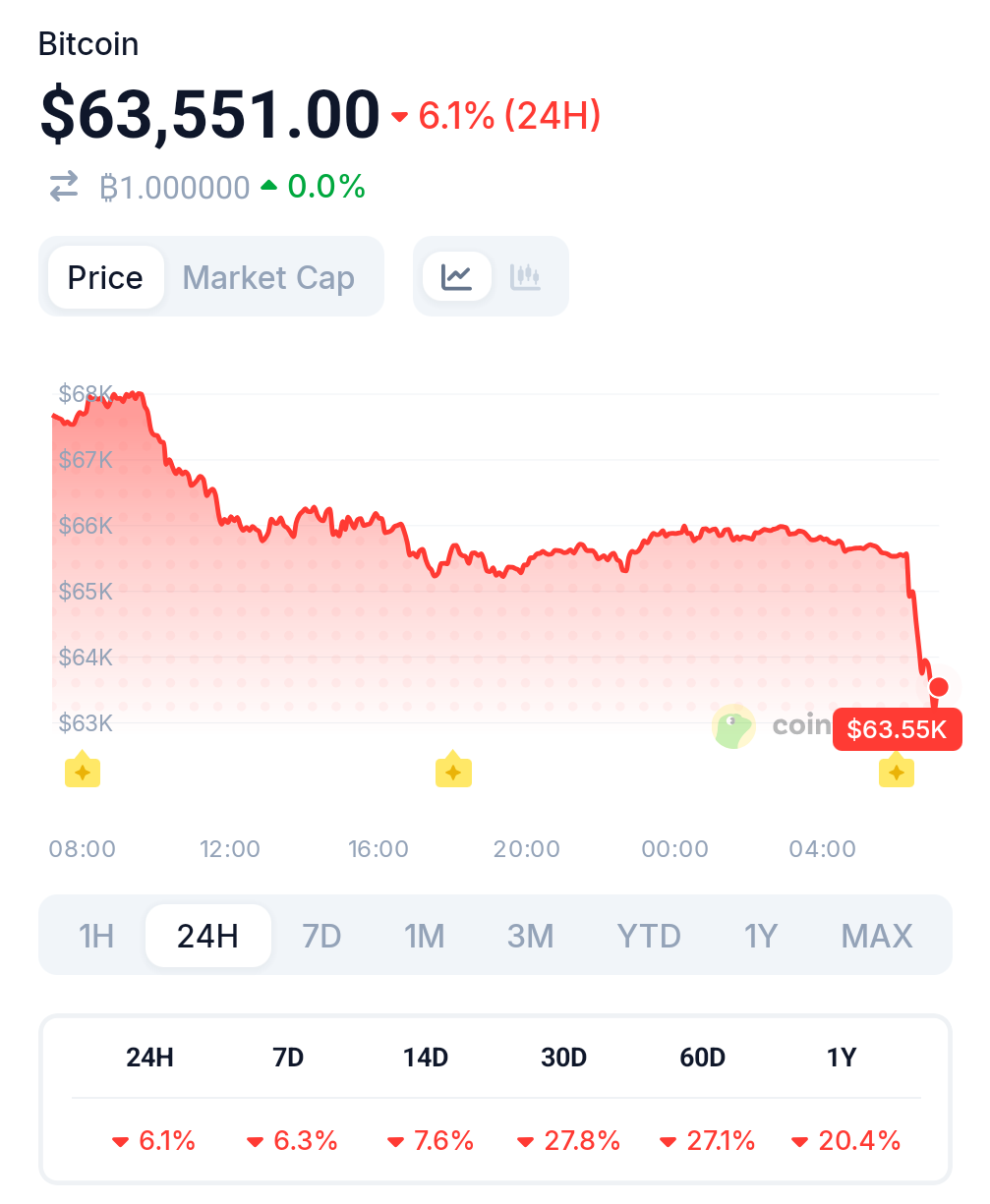Toggle chart to Market Cap view

pyautogui.click(x=268, y=276)
